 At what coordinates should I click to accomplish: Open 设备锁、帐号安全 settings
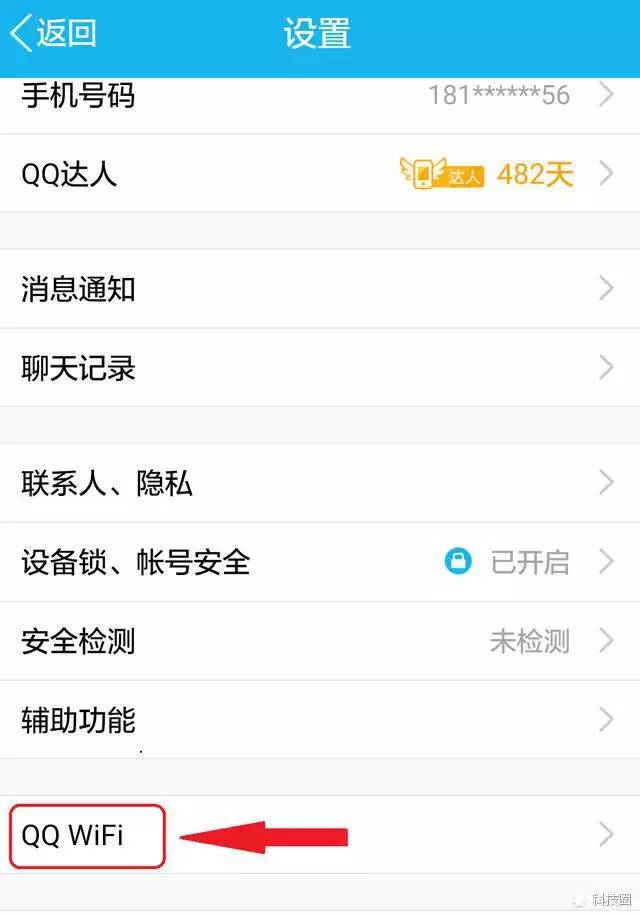(320, 562)
